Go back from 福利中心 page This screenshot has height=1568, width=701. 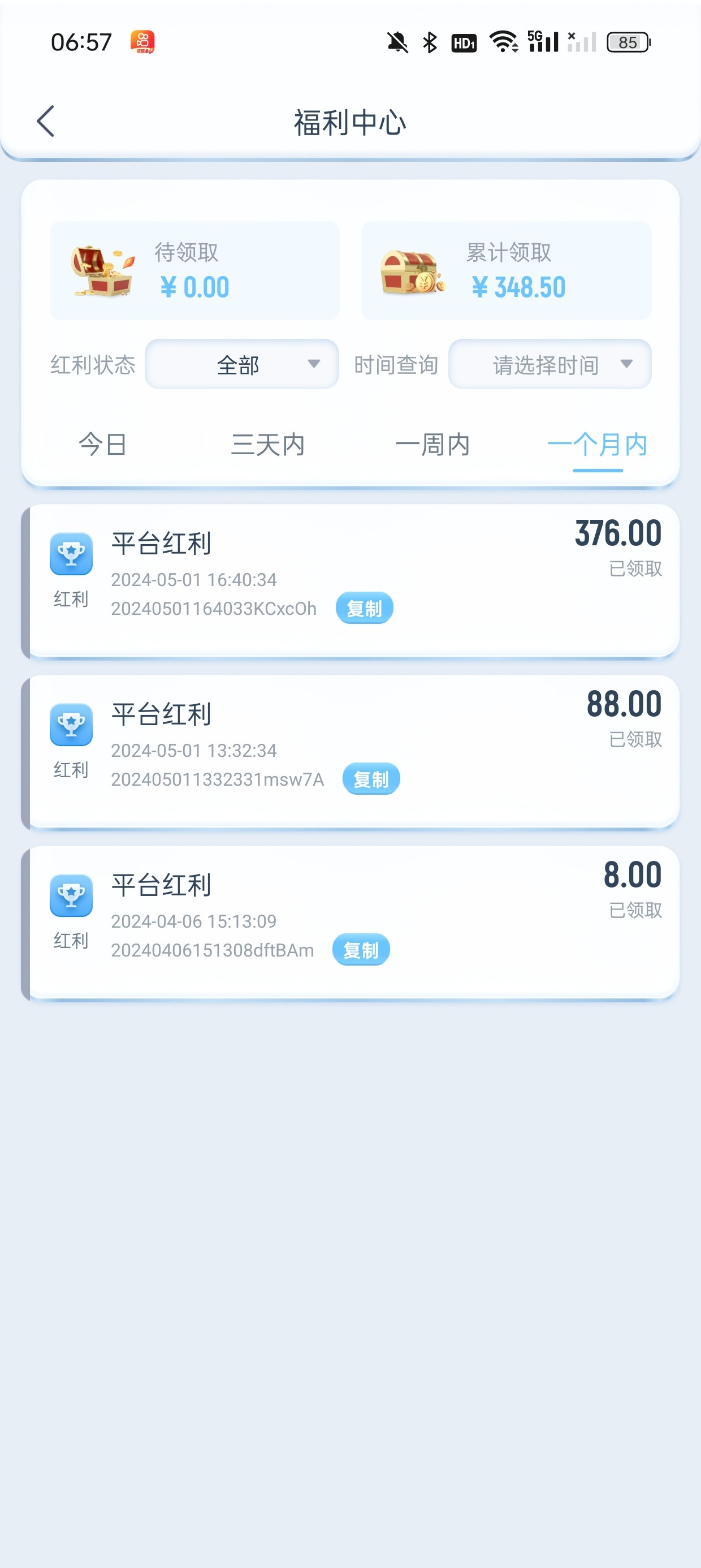click(46, 121)
